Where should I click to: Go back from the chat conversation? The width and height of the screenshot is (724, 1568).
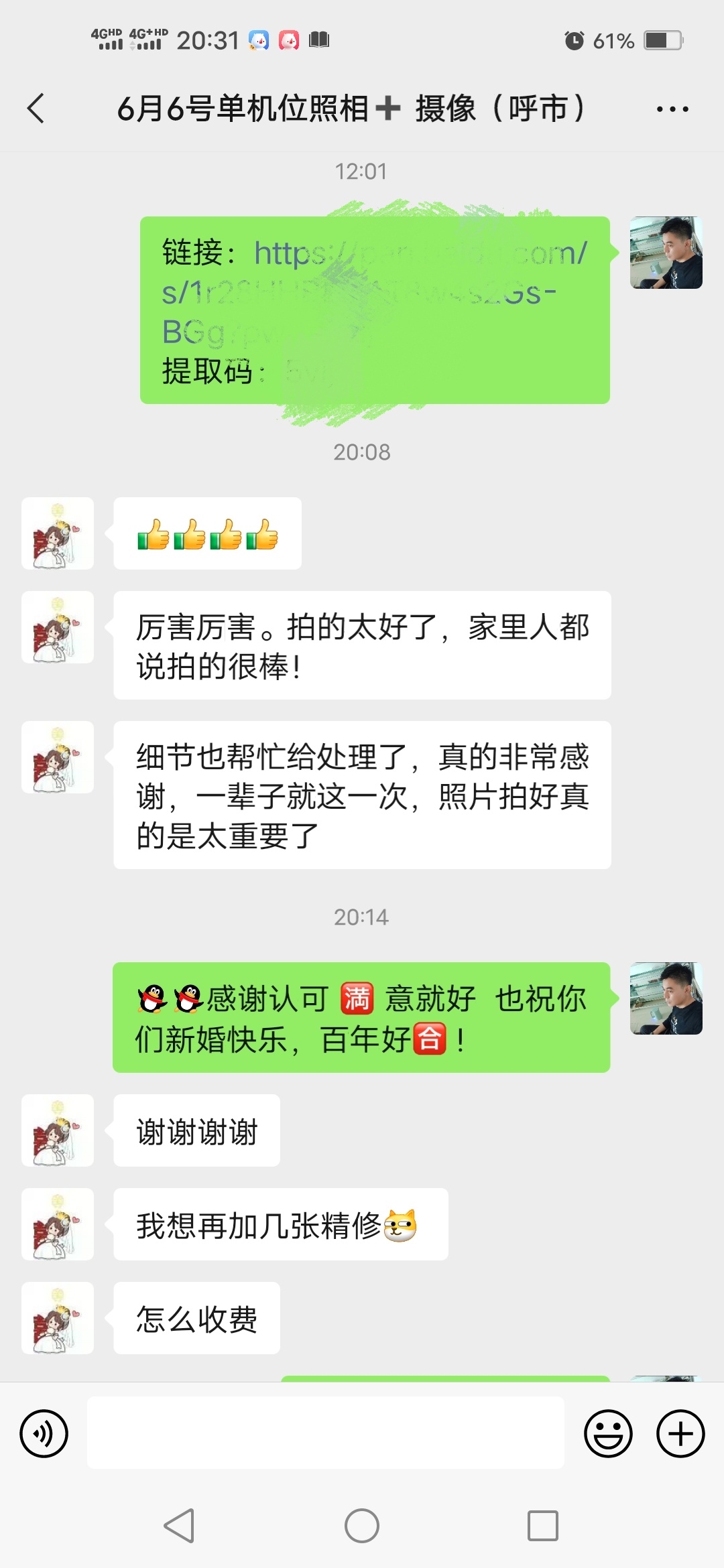pyautogui.click(x=36, y=109)
